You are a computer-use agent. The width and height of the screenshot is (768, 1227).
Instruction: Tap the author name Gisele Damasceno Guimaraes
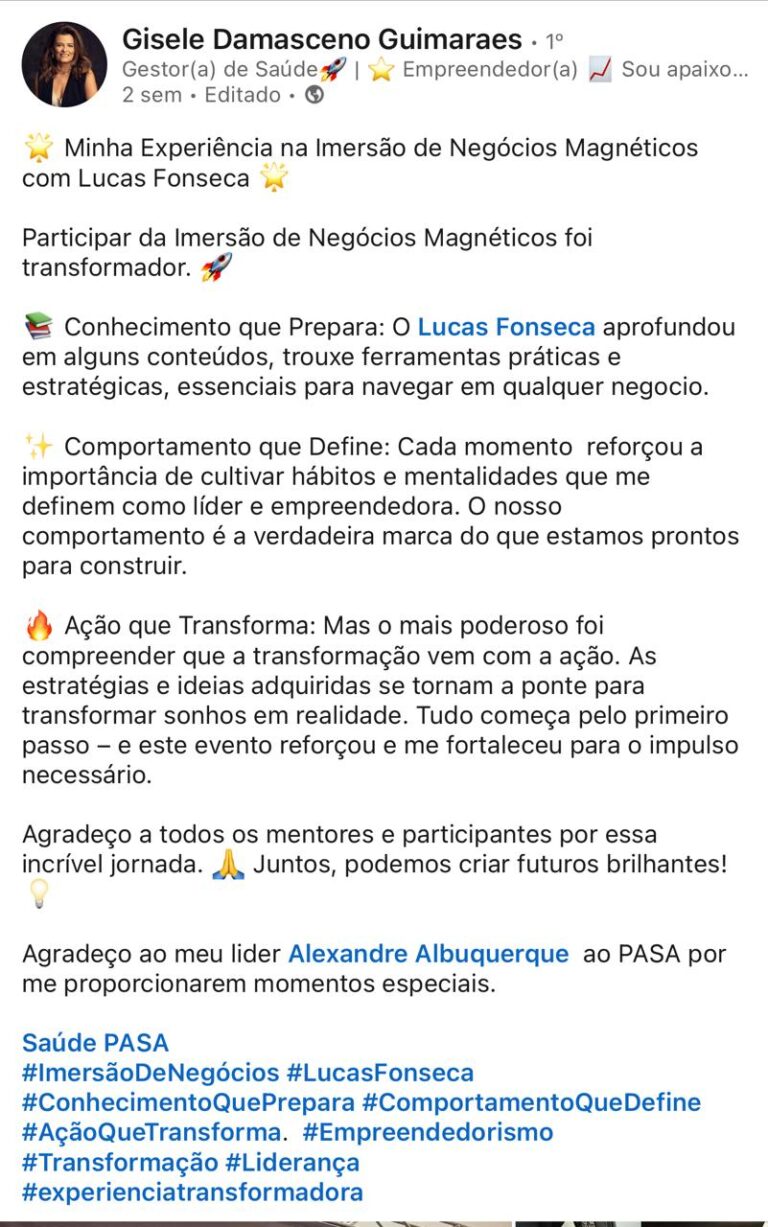(321, 40)
